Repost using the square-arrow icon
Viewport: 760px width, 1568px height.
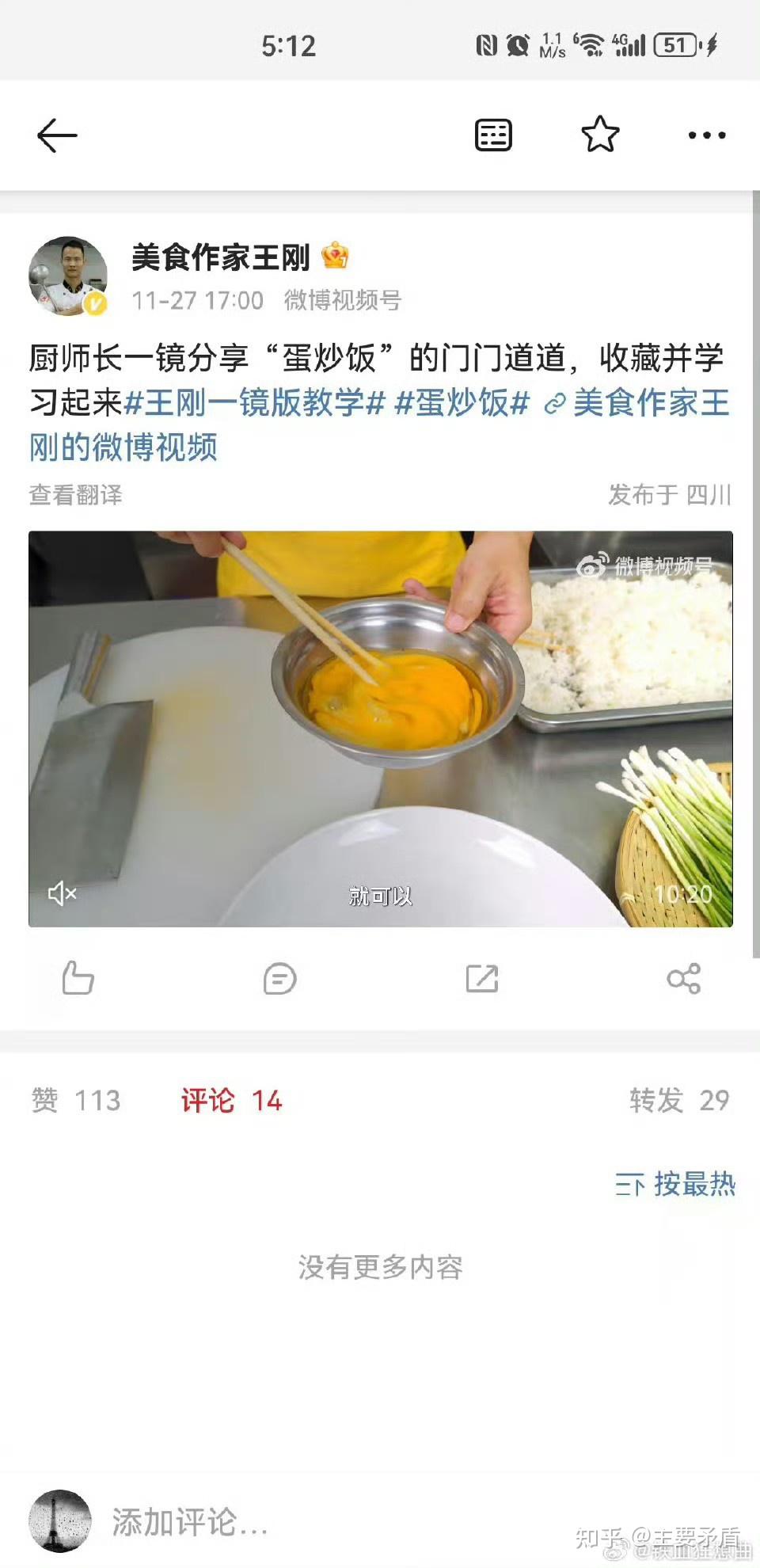pos(482,979)
